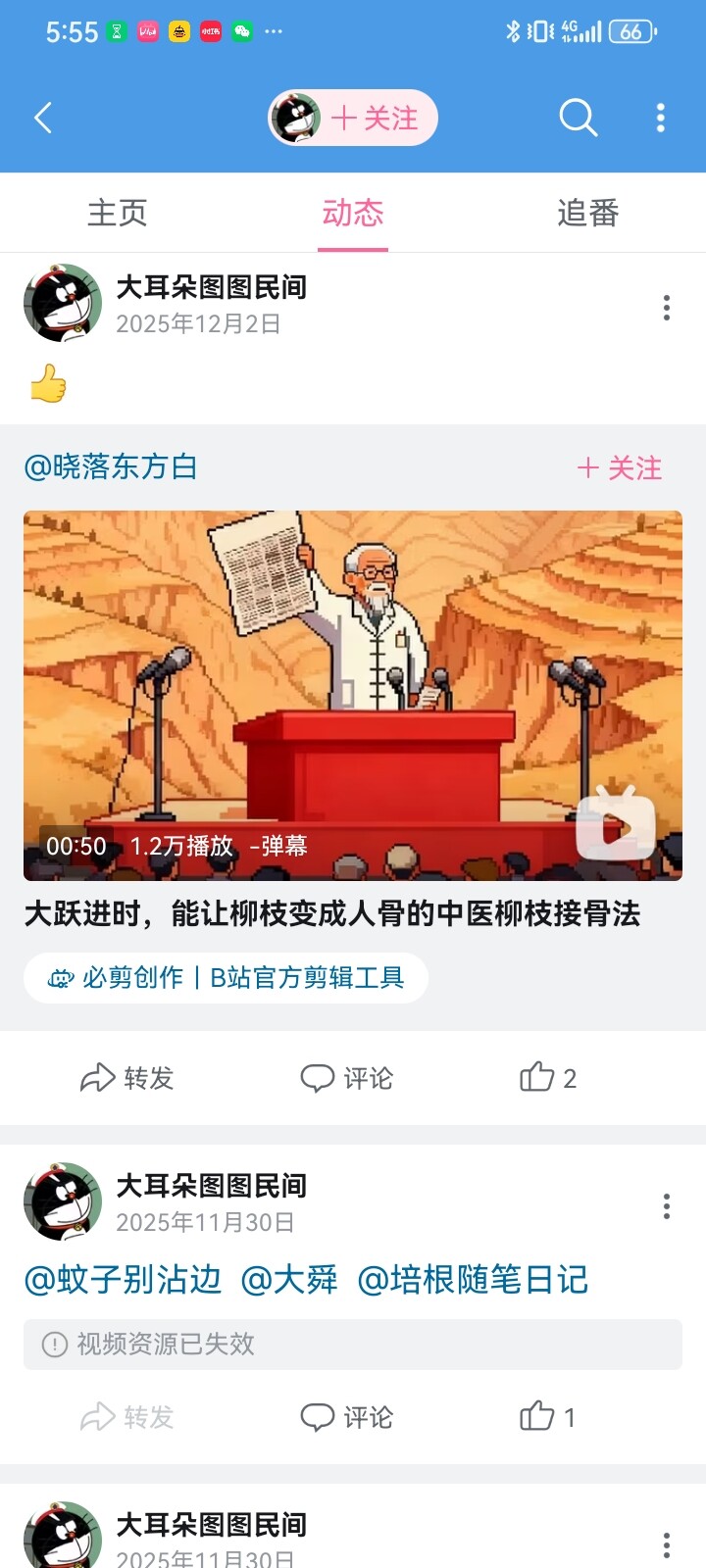Go back using the top-left arrow
This screenshot has width=706, height=1568.
43,119
